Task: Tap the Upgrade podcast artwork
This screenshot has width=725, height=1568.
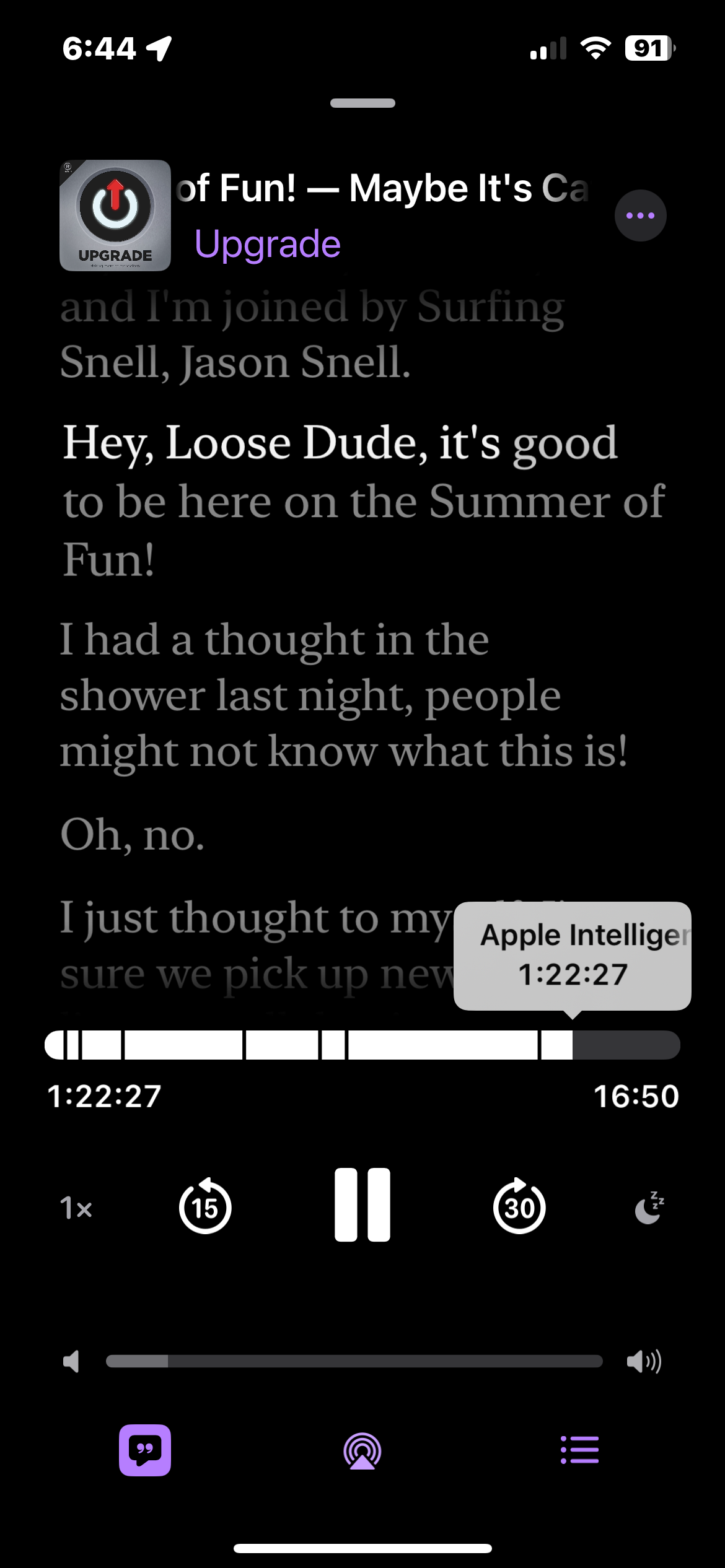Action: pos(115,216)
